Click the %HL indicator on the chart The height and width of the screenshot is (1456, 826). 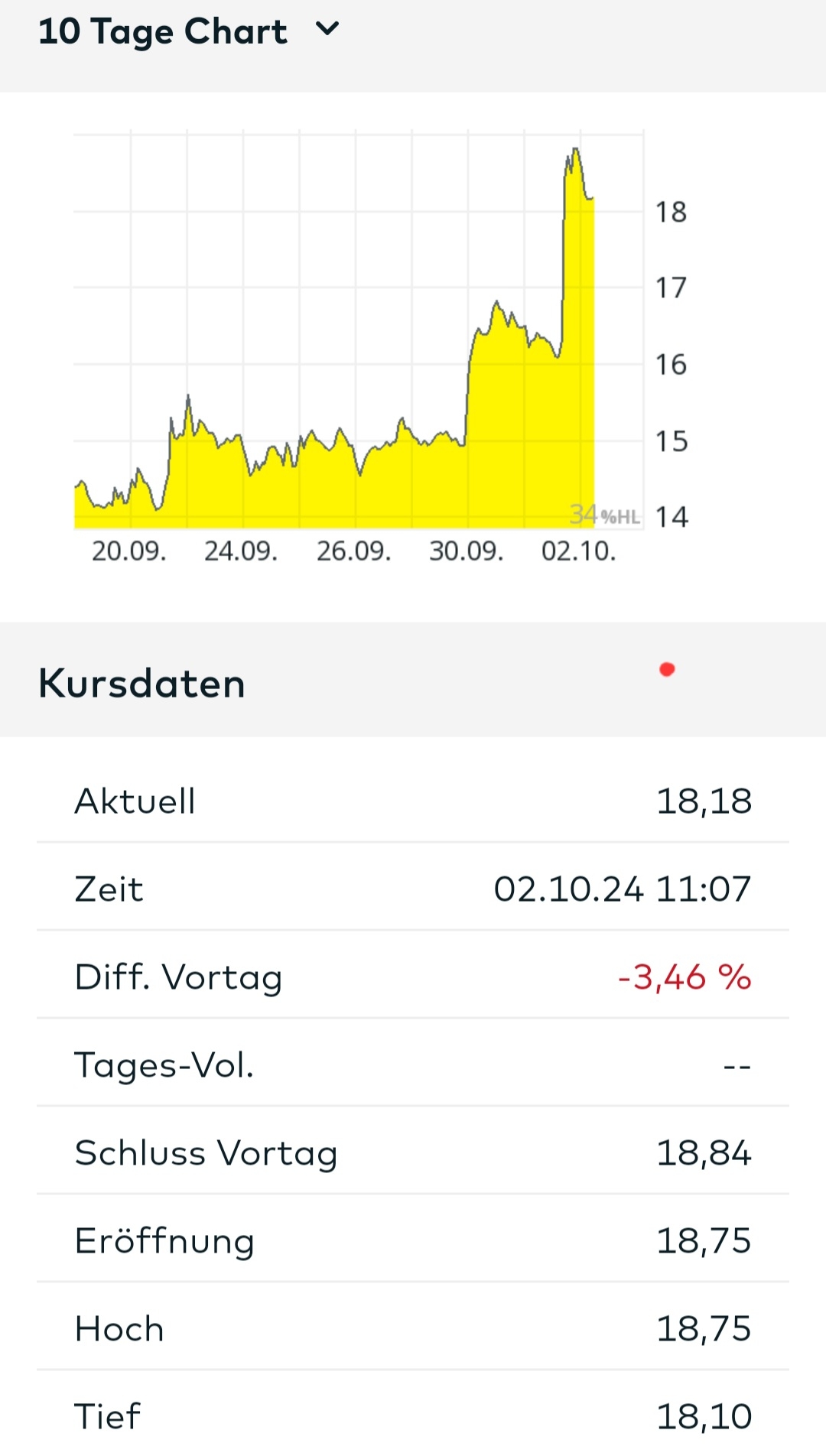coord(606,516)
